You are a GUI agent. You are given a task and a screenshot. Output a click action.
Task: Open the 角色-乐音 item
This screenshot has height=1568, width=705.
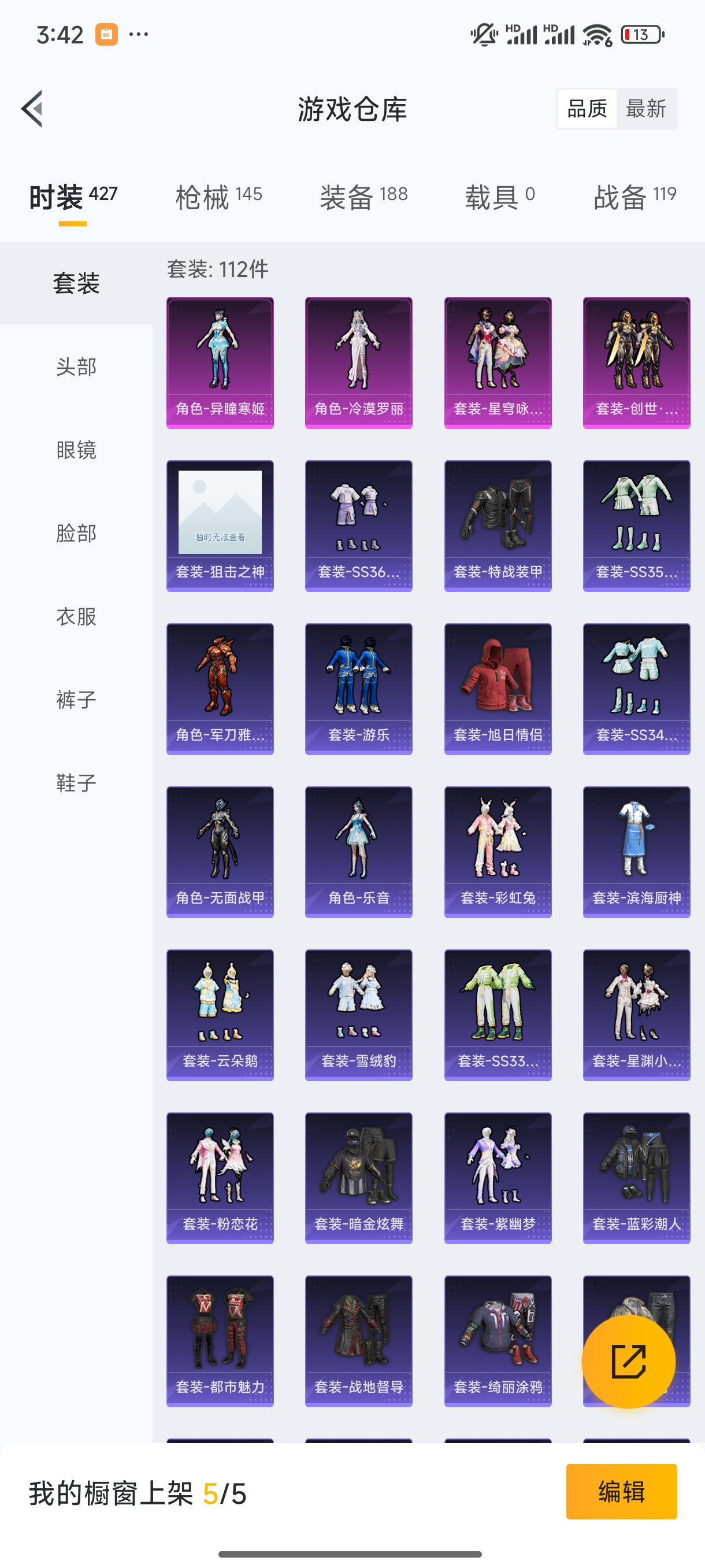coord(358,852)
